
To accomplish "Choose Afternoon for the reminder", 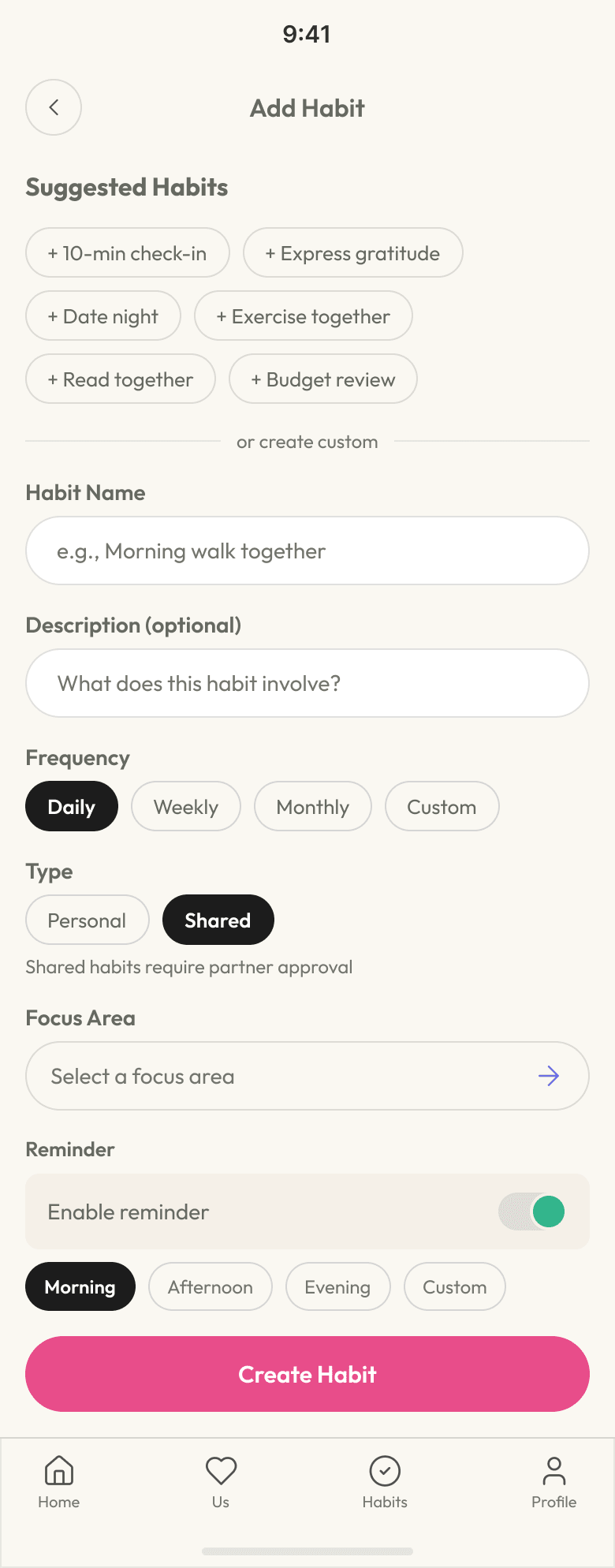I will pyautogui.click(x=211, y=1287).
